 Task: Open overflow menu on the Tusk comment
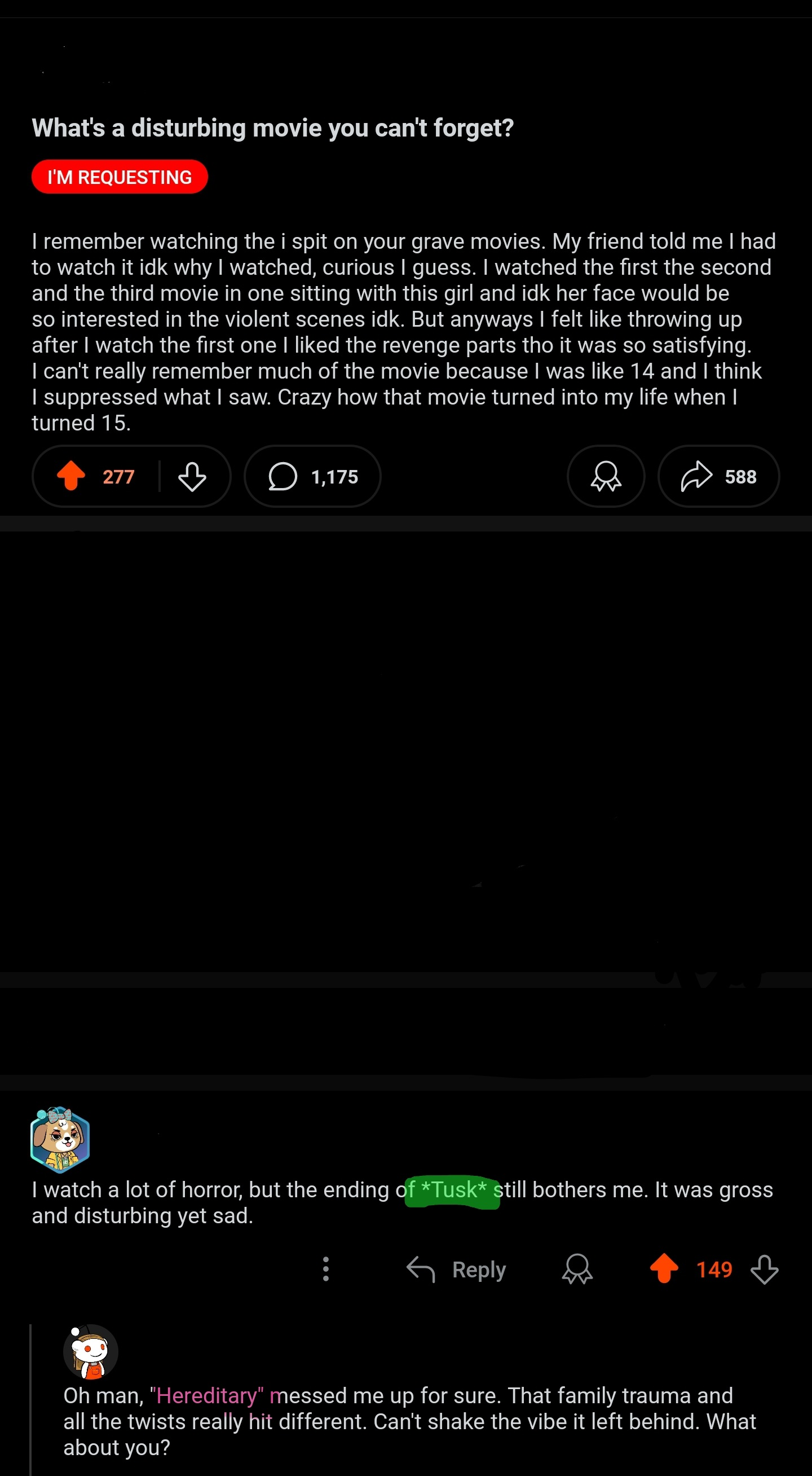[326, 1269]
